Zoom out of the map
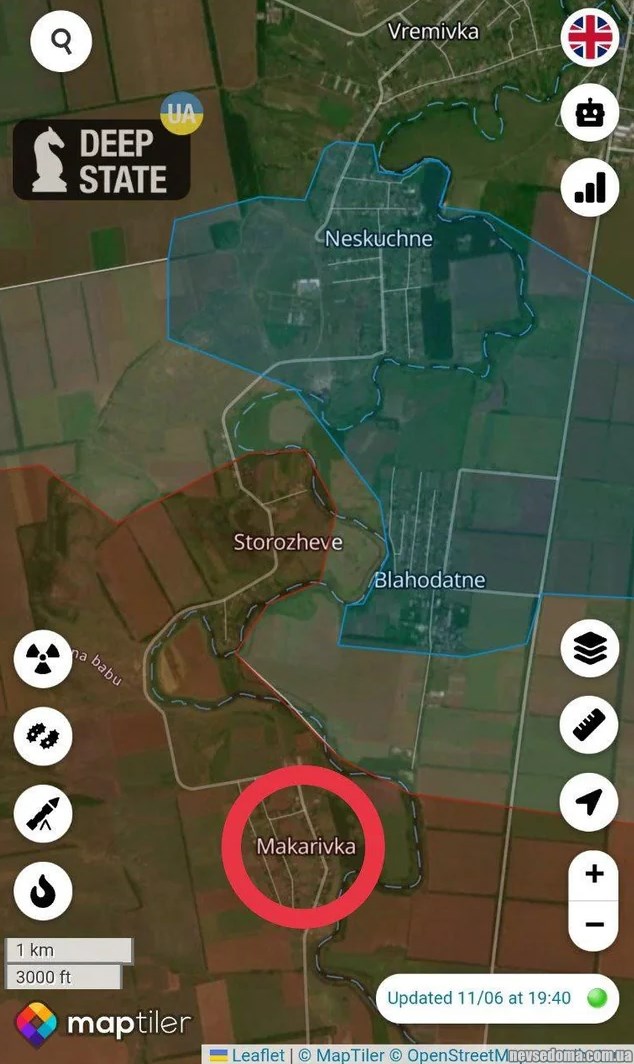This screenshot has height=1064, width=634. [x=594, y=925]
